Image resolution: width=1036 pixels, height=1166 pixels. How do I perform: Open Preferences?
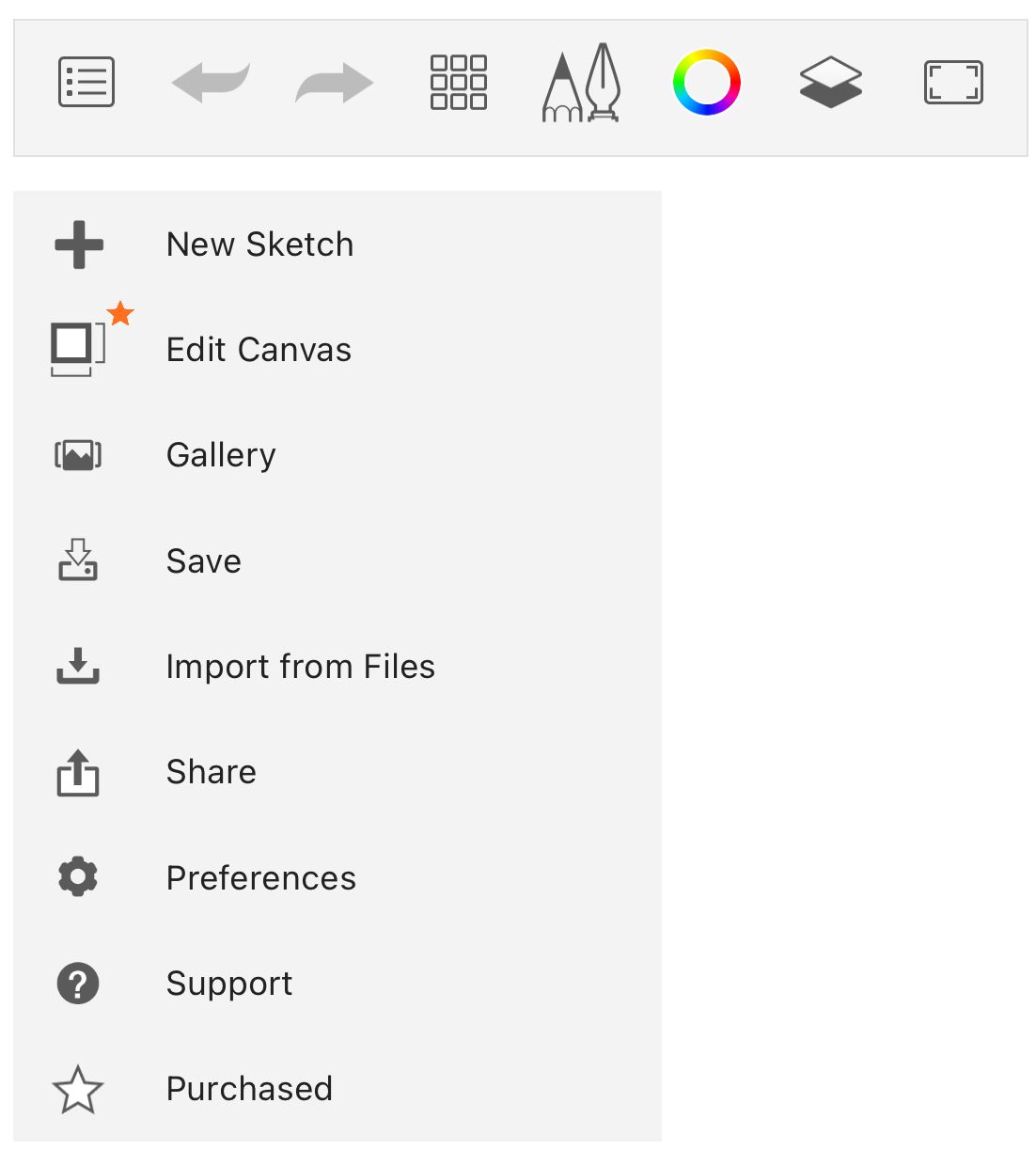click(260, 878)
